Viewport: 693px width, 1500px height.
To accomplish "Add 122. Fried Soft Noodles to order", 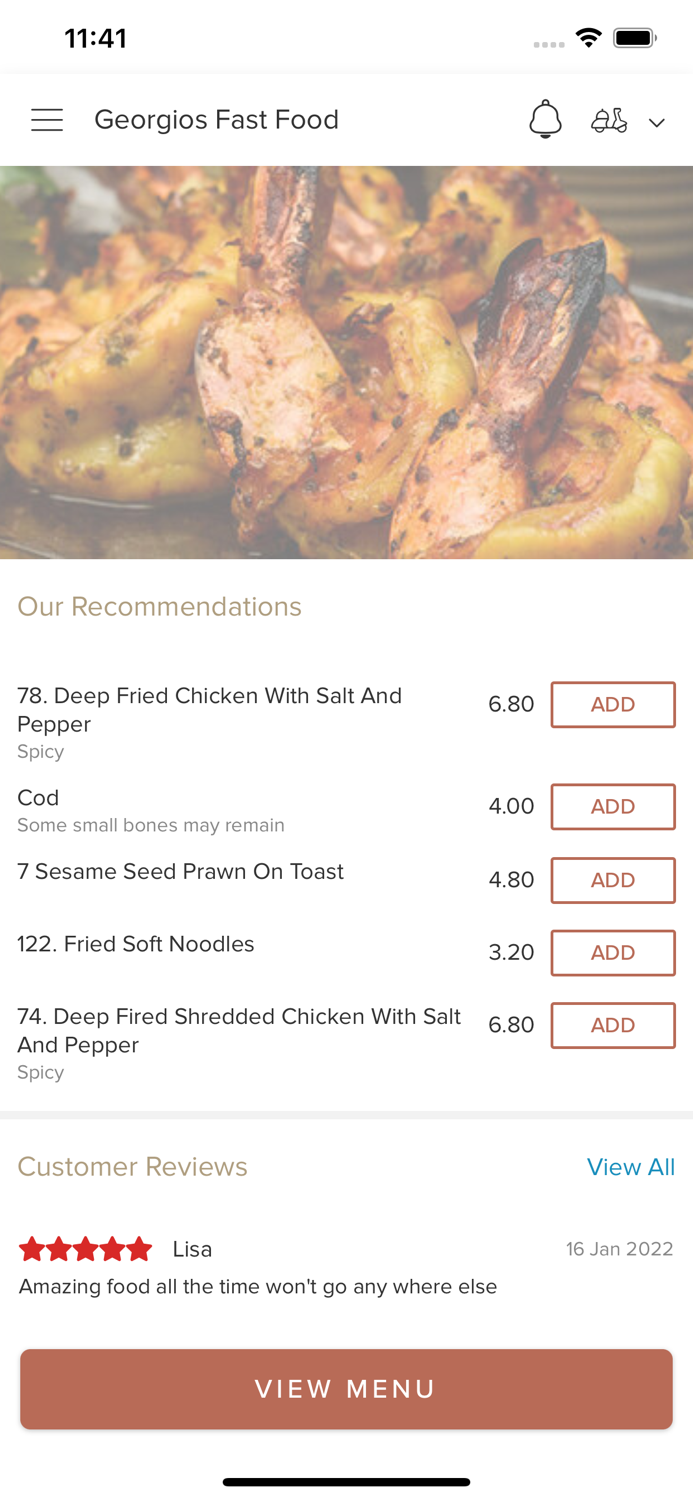I will click(x=612, y=953).
